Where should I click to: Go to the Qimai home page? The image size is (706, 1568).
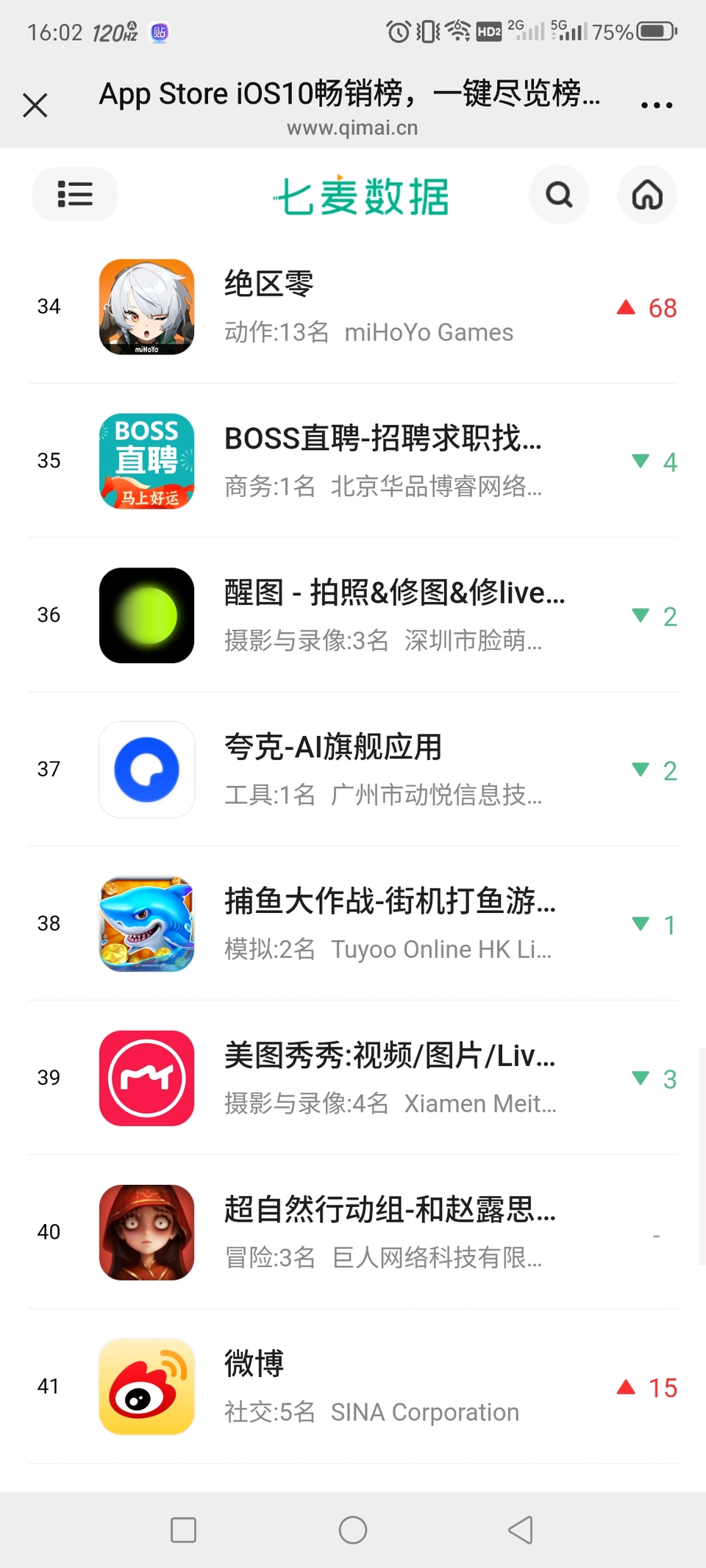[x=647, y=195]
